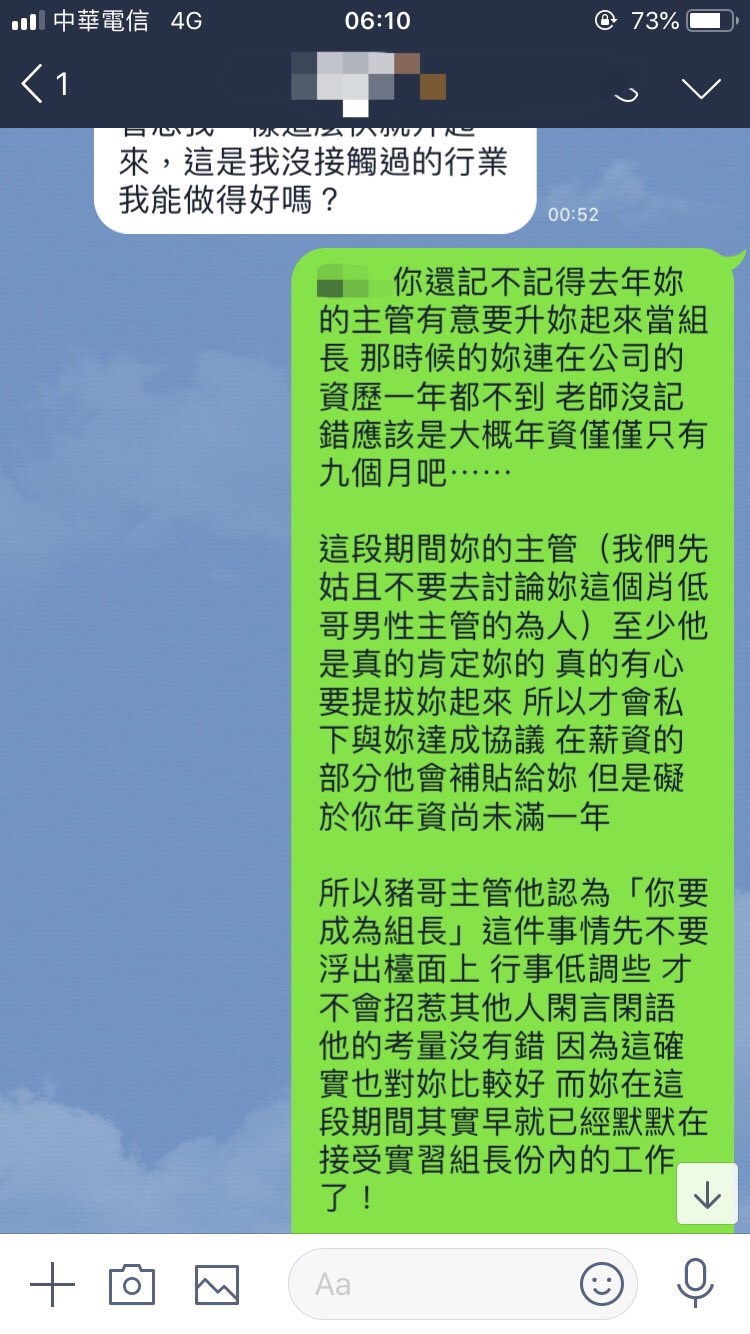The image size is (750, 1334).
Task: Record a voice message with the microphone
Action: click(x=694, y=1284)
